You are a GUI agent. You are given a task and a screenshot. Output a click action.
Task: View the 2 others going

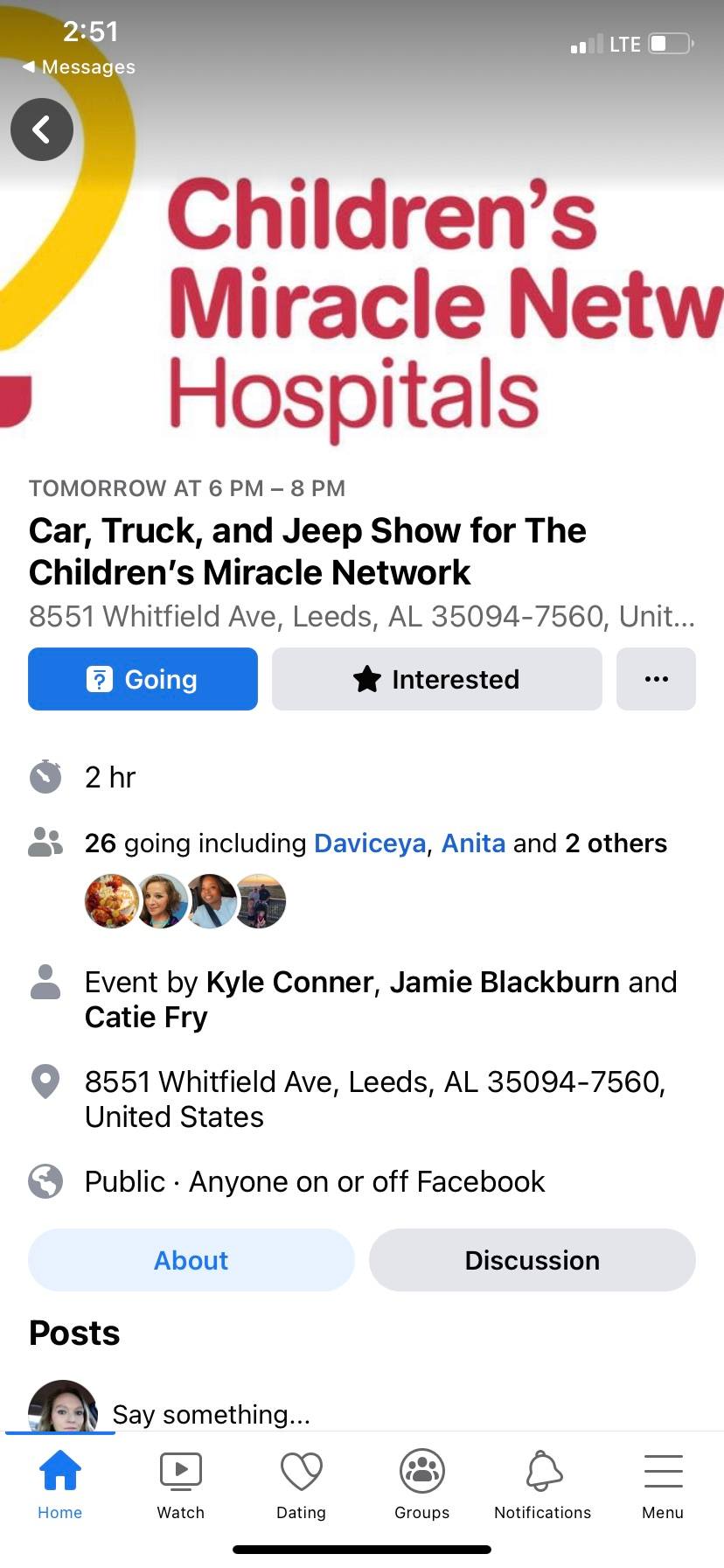tap(616, 843)
